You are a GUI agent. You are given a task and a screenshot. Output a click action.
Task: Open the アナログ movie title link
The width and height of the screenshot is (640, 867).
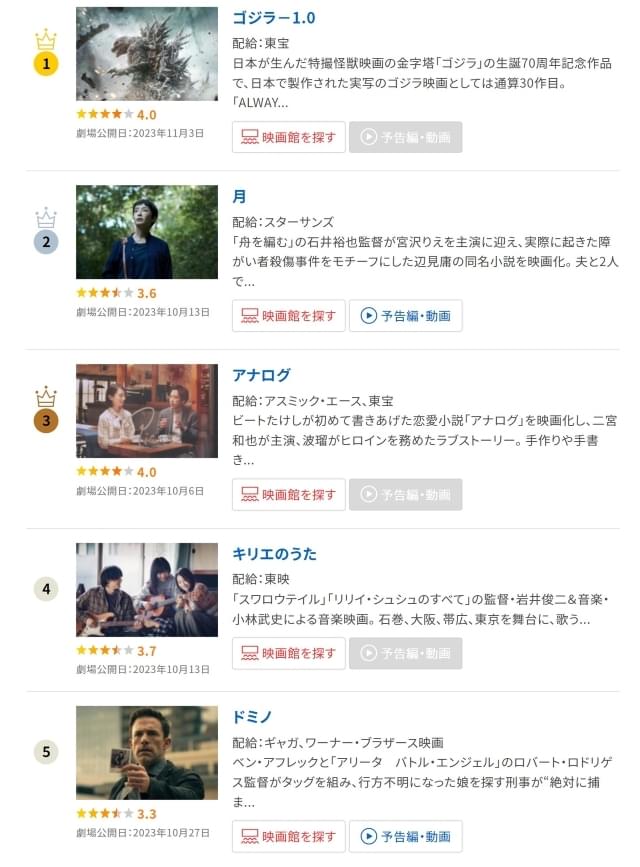[x=261, y=375]
